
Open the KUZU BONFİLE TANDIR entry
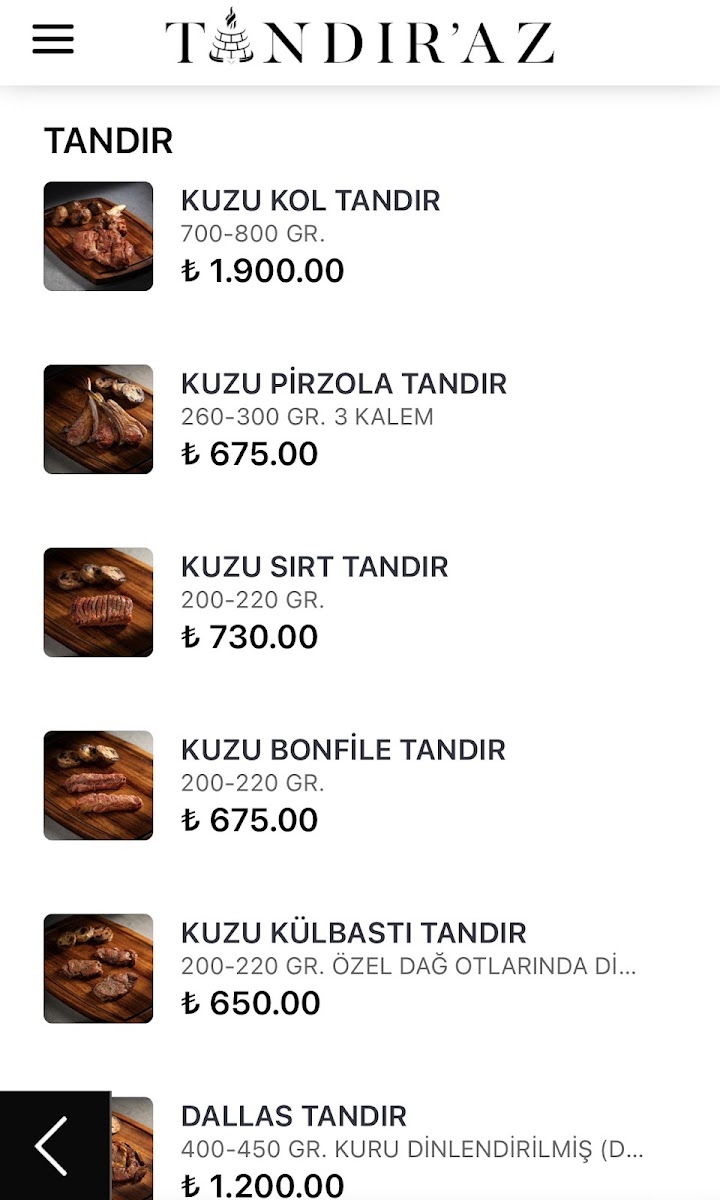(x=341, y=750)
